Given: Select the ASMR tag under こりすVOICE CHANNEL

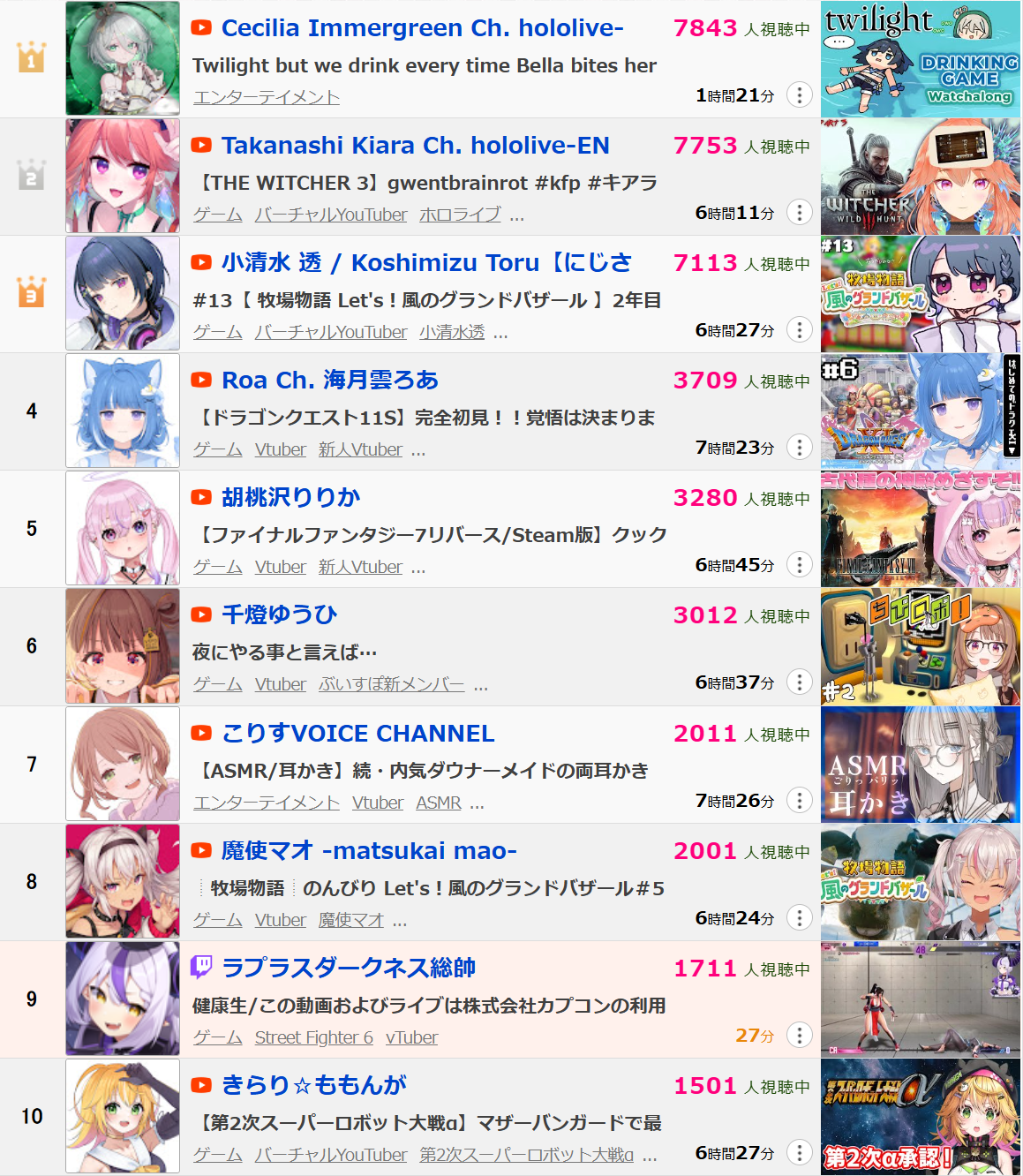Looking at the screenshot, I should click(x=438, y=803).
